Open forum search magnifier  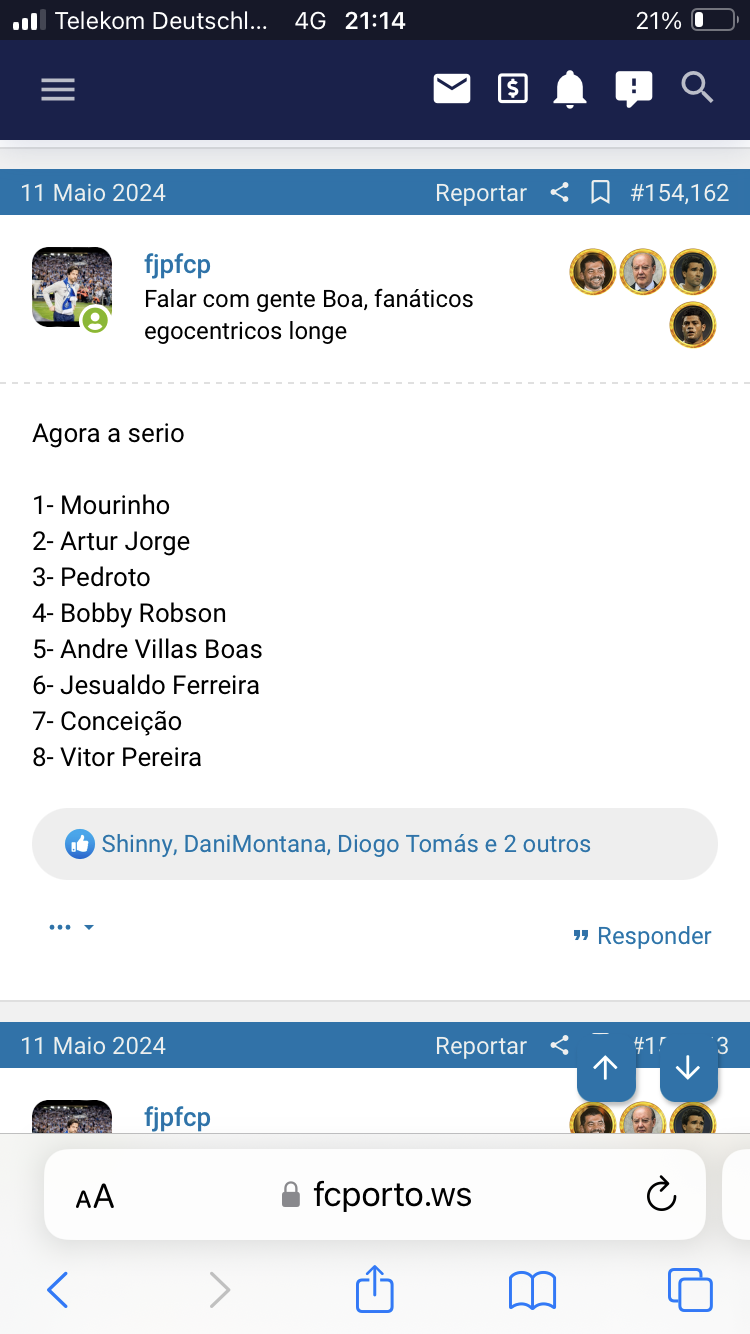coord(697,88)
